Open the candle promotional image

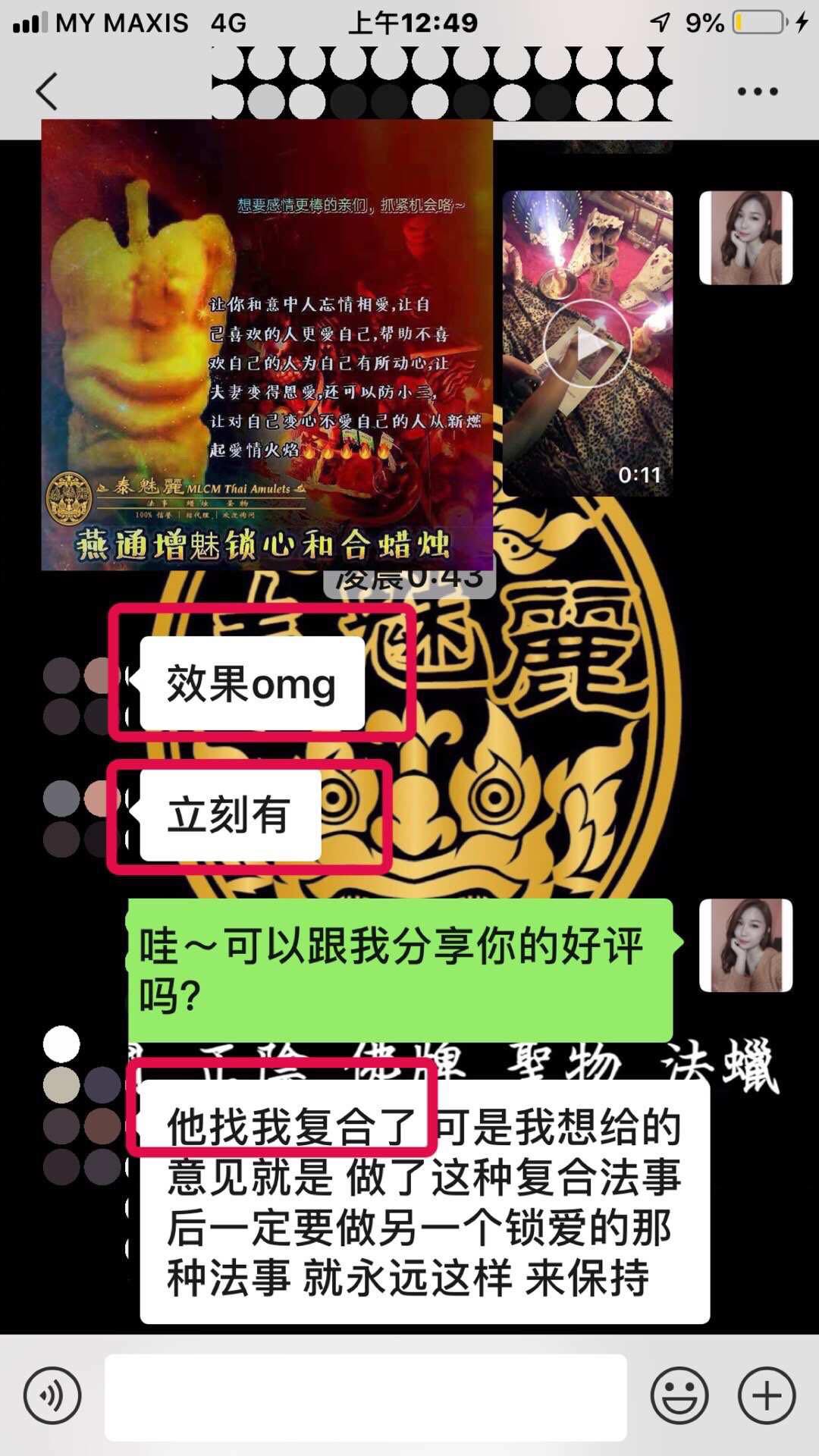267,344
